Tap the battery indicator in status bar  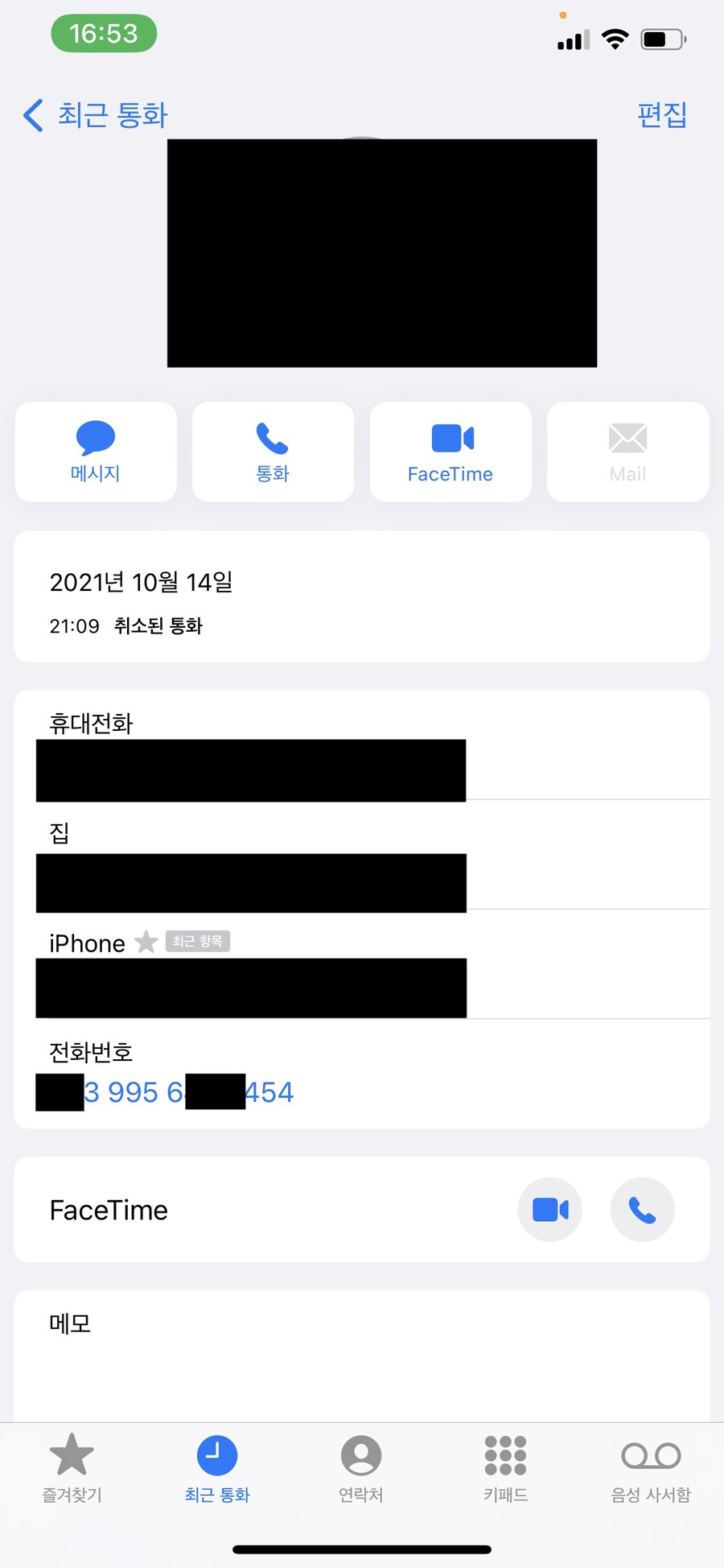pyautogui.click(x=660, y=38)
